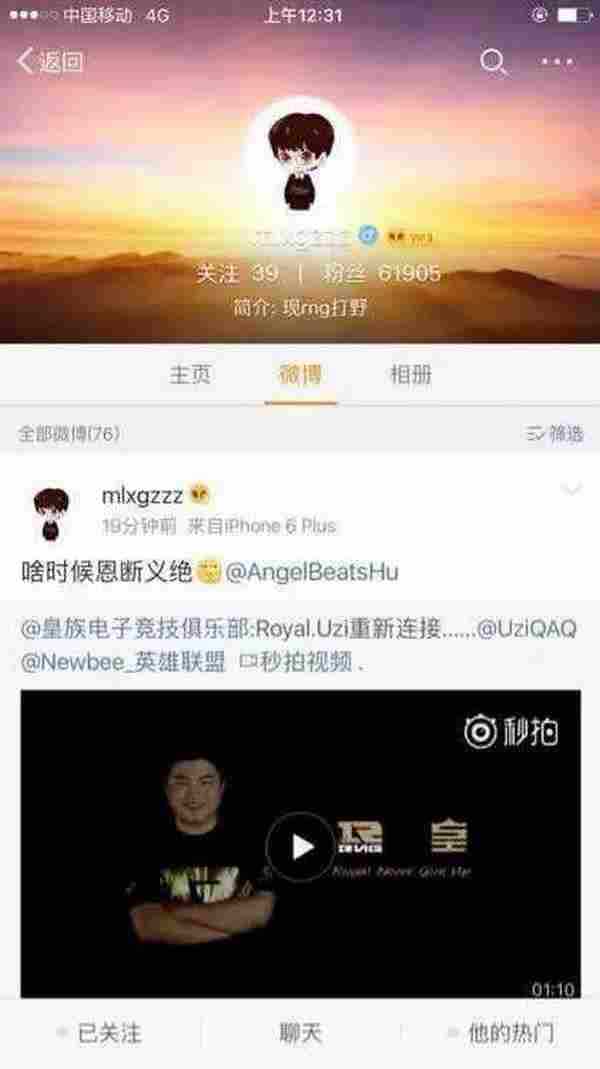Select the 微博 tab

coord(299,375)
